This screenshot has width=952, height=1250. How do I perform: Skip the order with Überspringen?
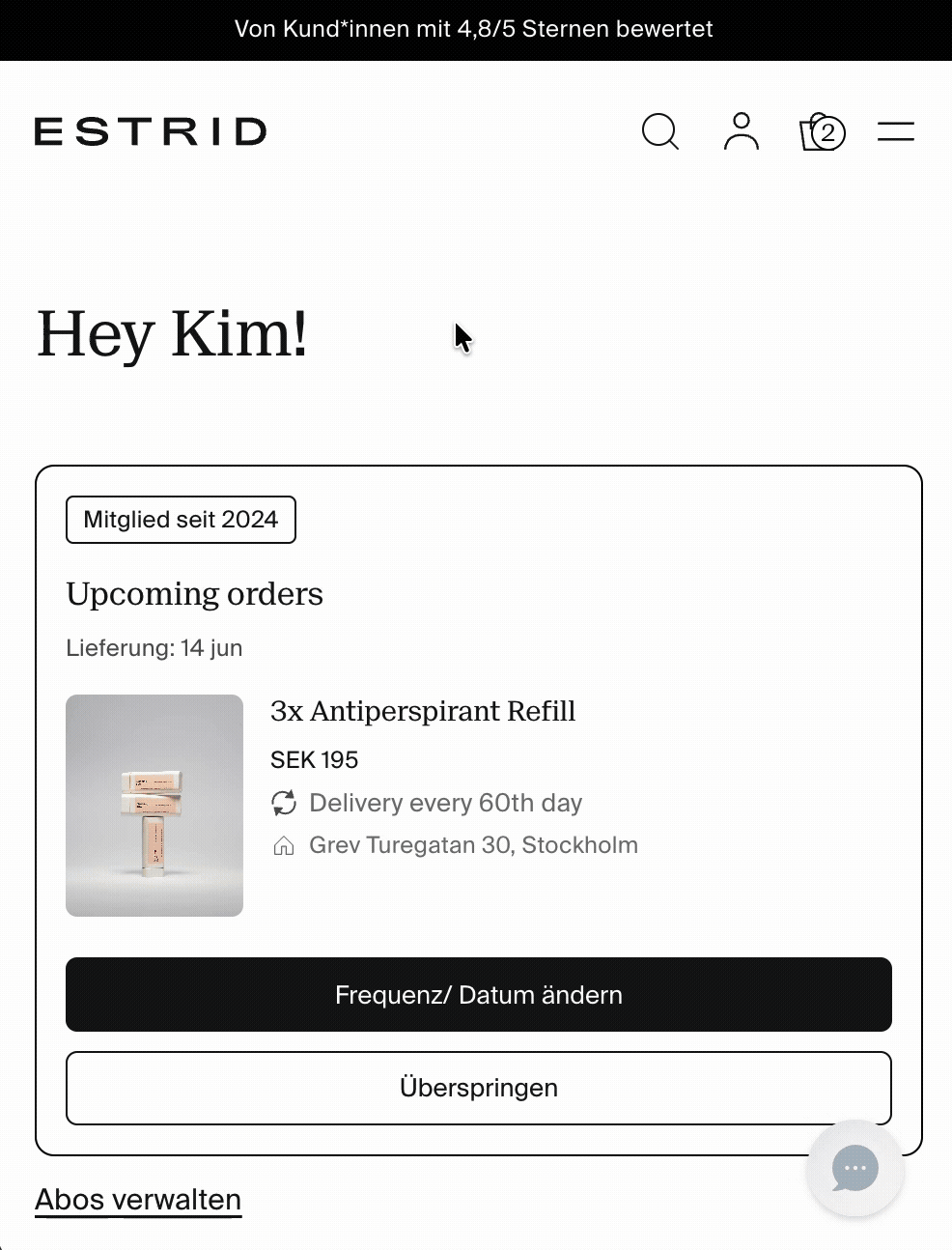tap(478, 1088)
